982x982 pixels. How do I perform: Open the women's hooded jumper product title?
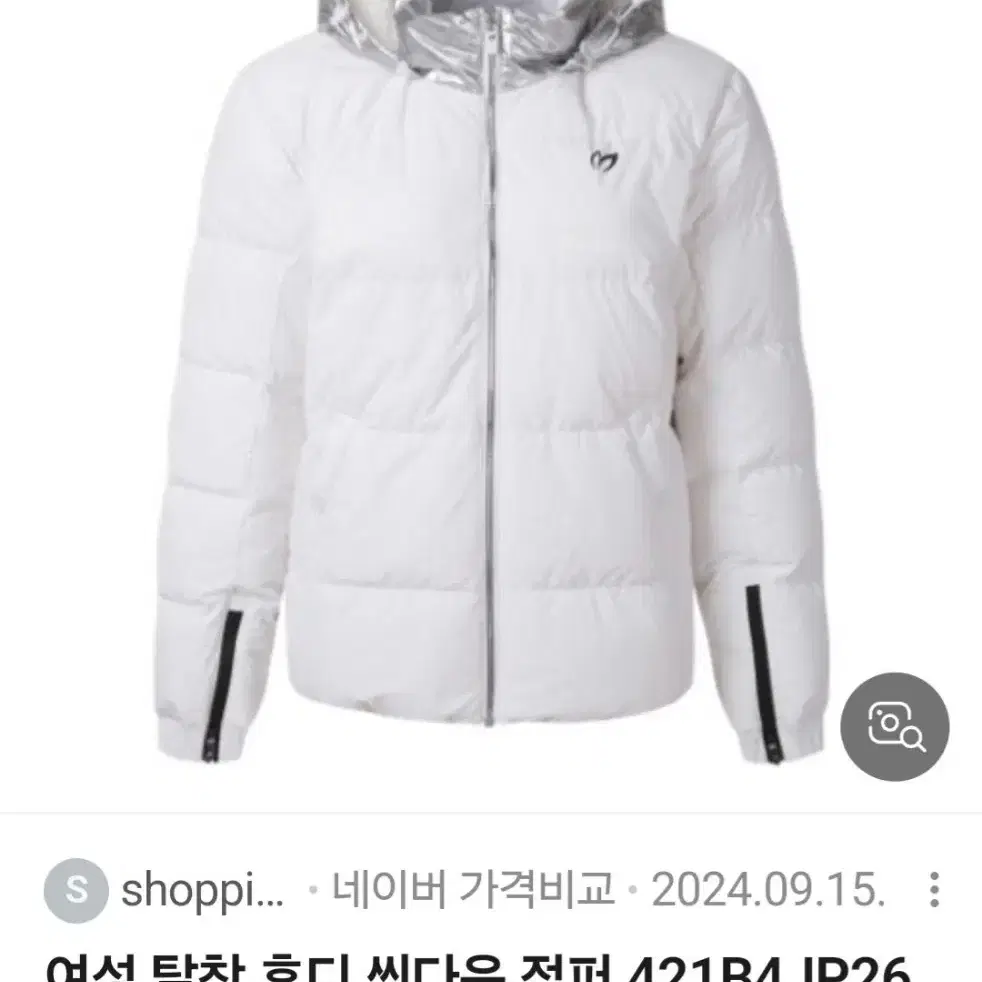click(x=480, y=966)
